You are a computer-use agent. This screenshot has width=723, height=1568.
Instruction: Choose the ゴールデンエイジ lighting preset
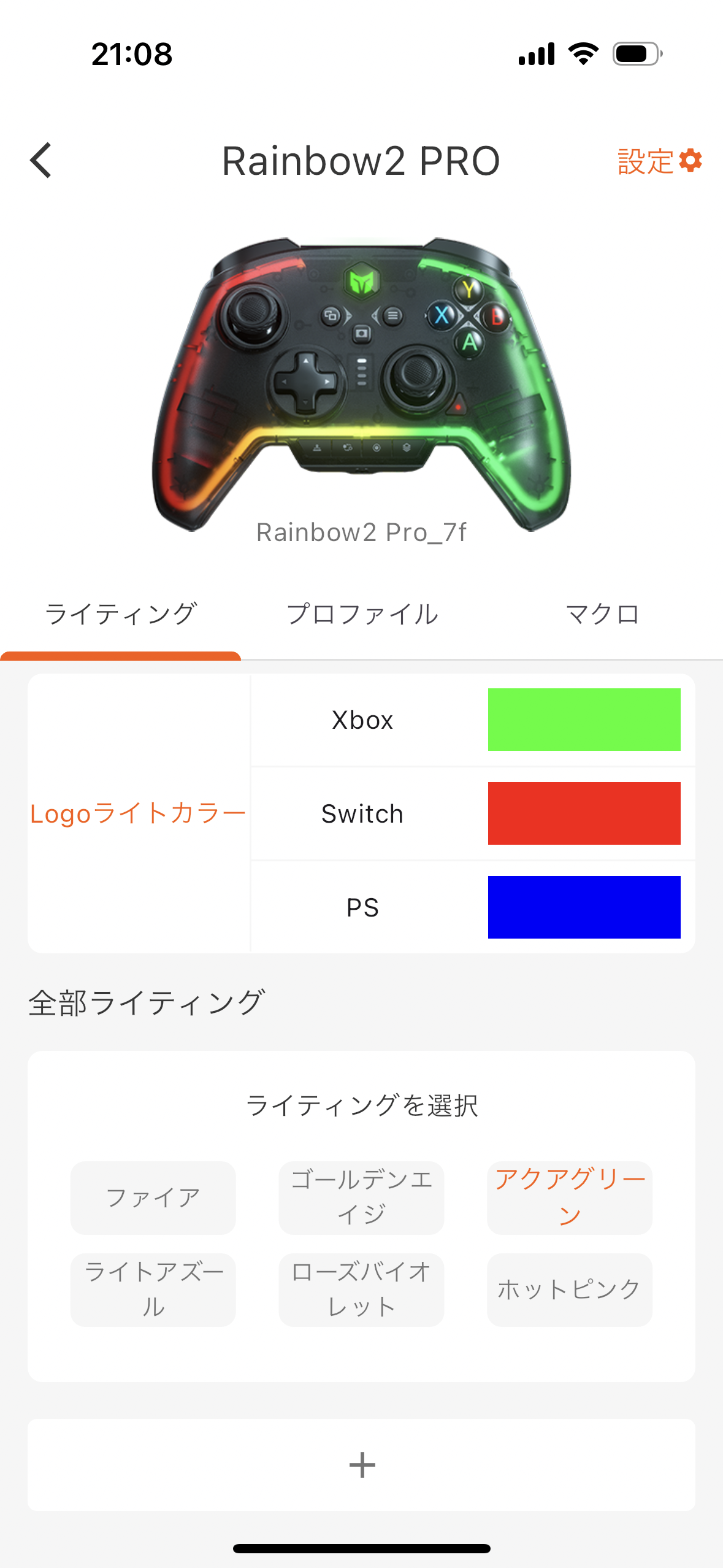click(361, 1197)
